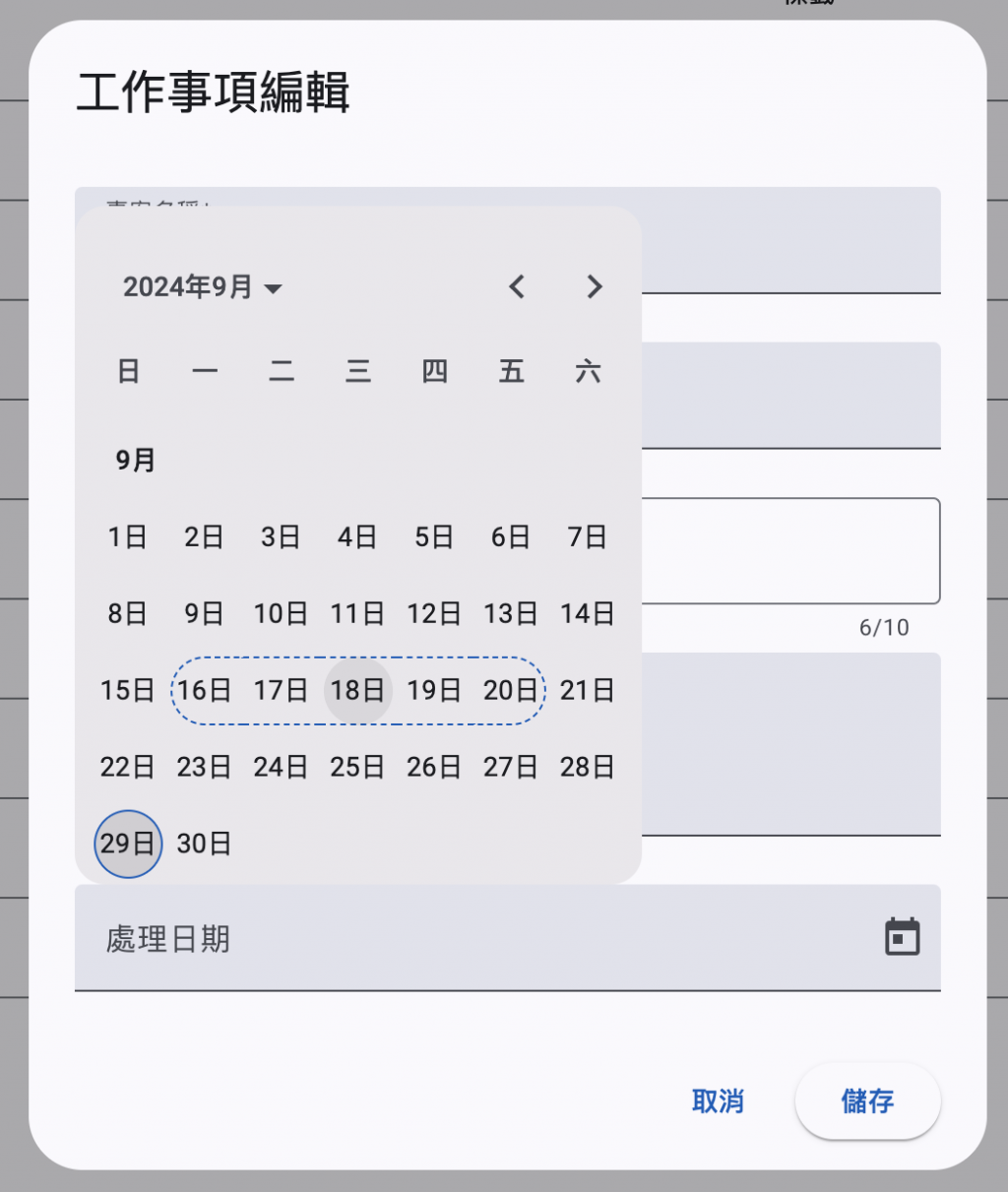This screenshot has width=1008, height=1192.
Task: Pick 5日 as the date
Action: pyautogui.click(x=434, y=537)
